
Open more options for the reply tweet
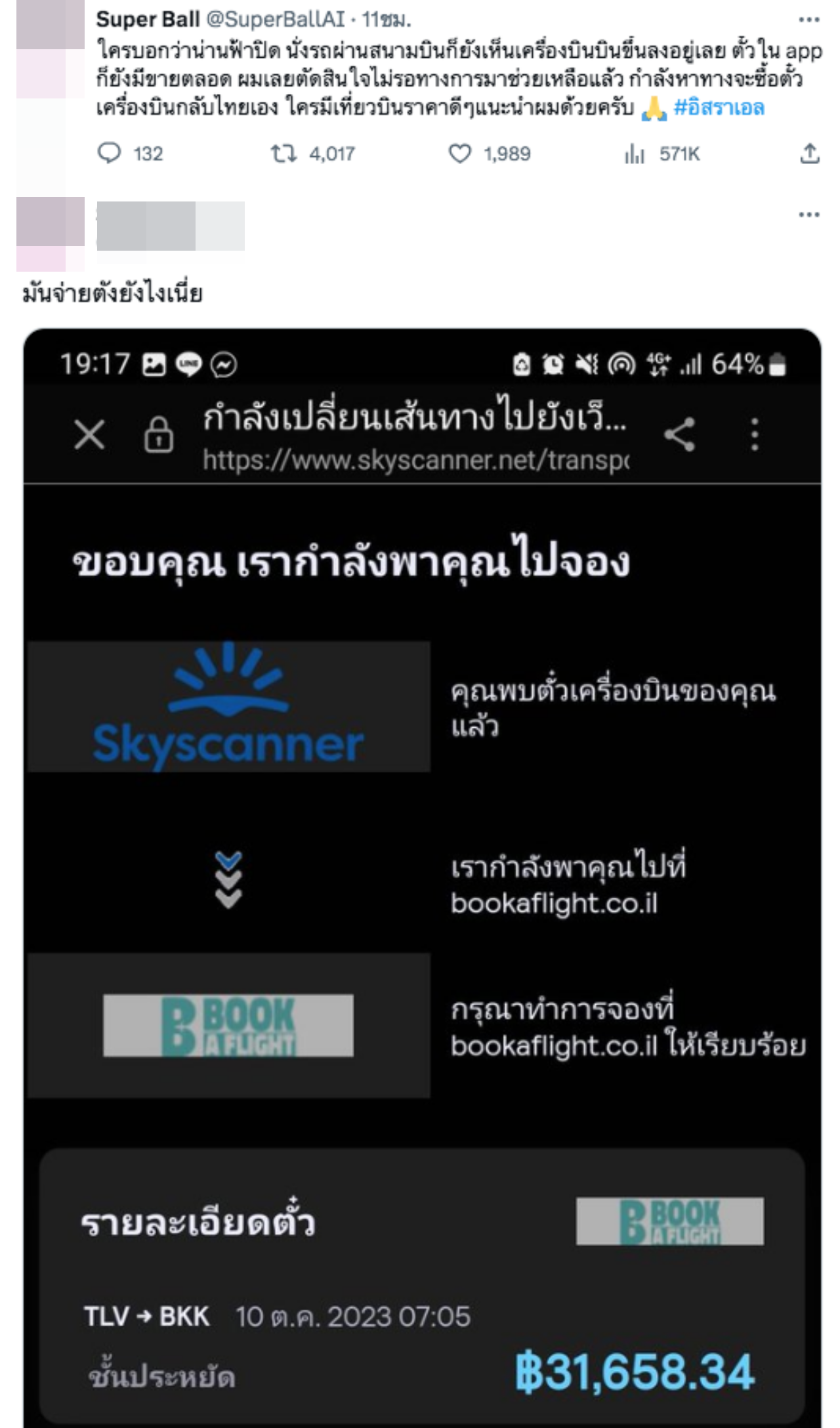point(809,215)
